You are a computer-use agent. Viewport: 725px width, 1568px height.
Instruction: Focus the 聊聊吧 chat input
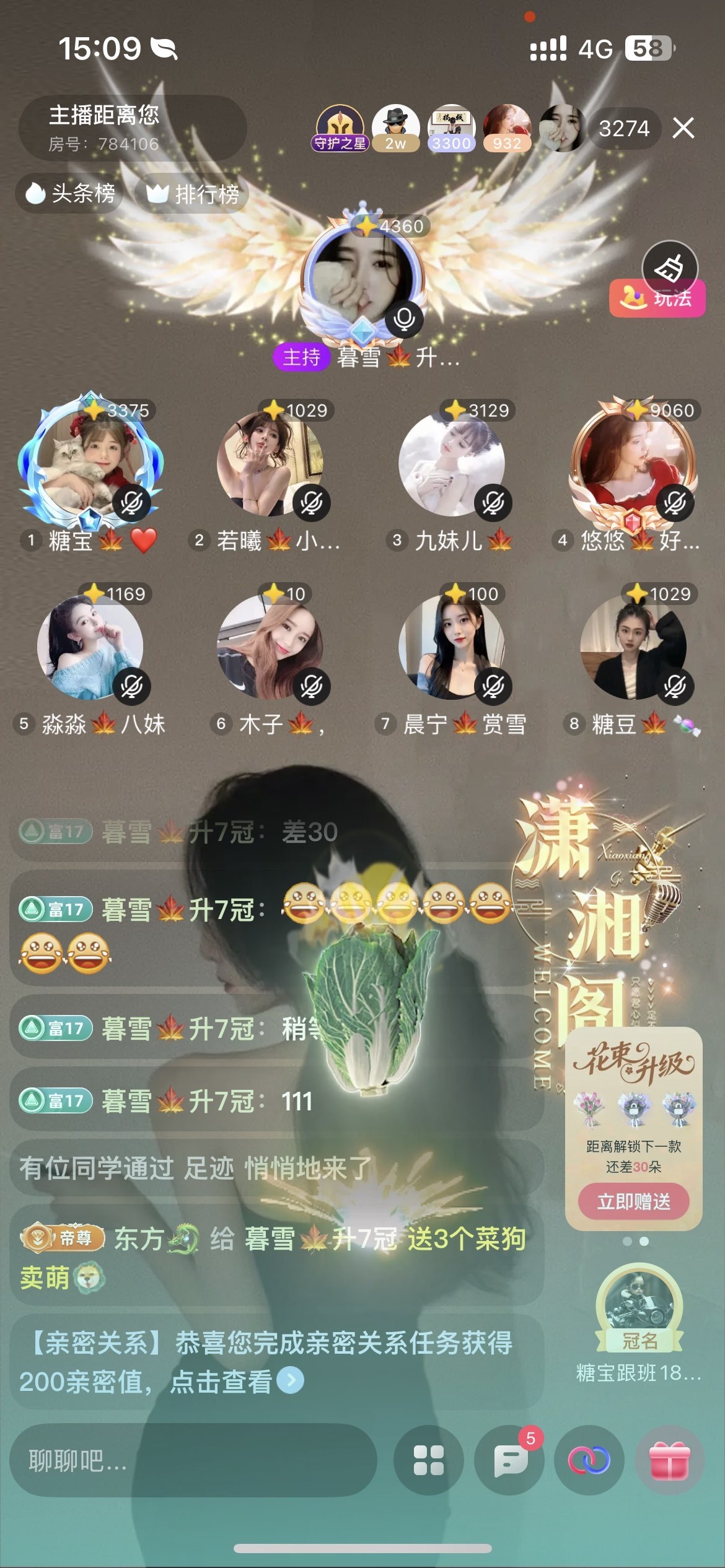[192, 1460]
